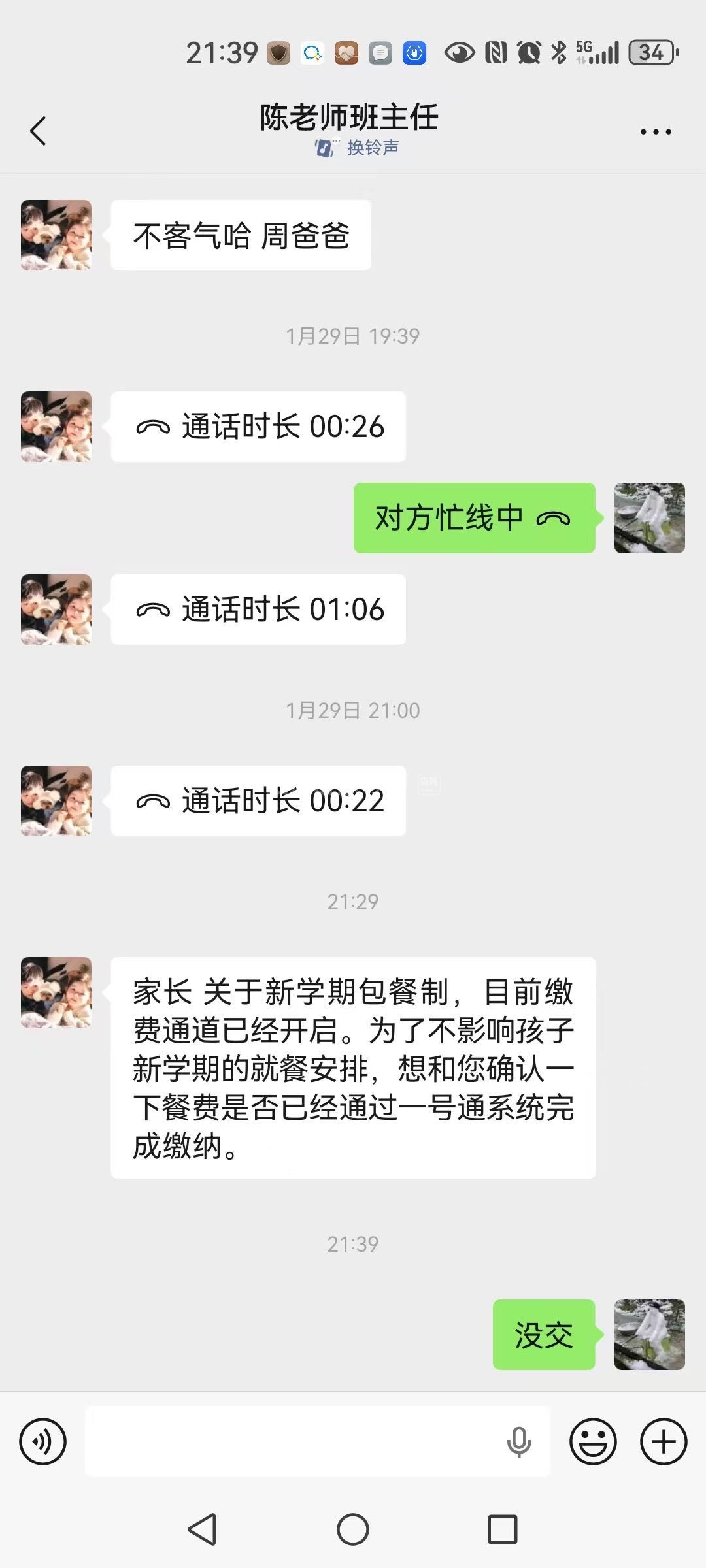706x1568 pixels.
Task: Tap the 换铃声 ringtone link
Action: coord(357,148)
